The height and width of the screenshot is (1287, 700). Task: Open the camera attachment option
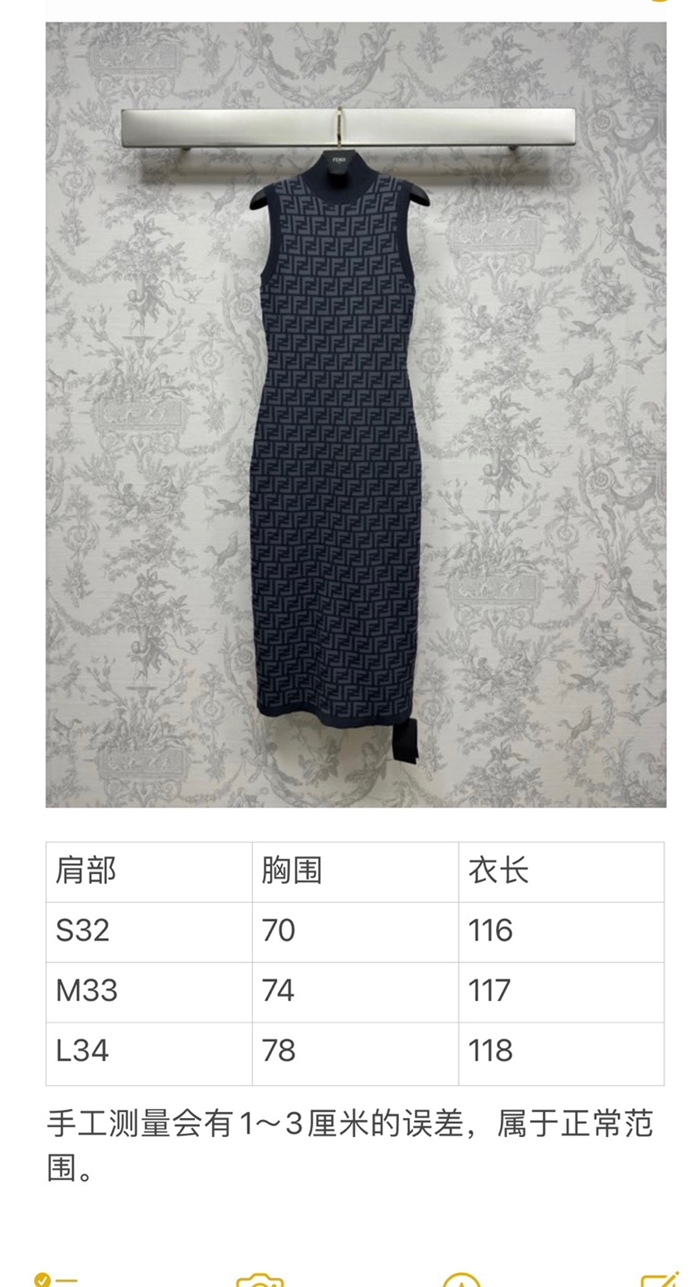point(260,1279)
